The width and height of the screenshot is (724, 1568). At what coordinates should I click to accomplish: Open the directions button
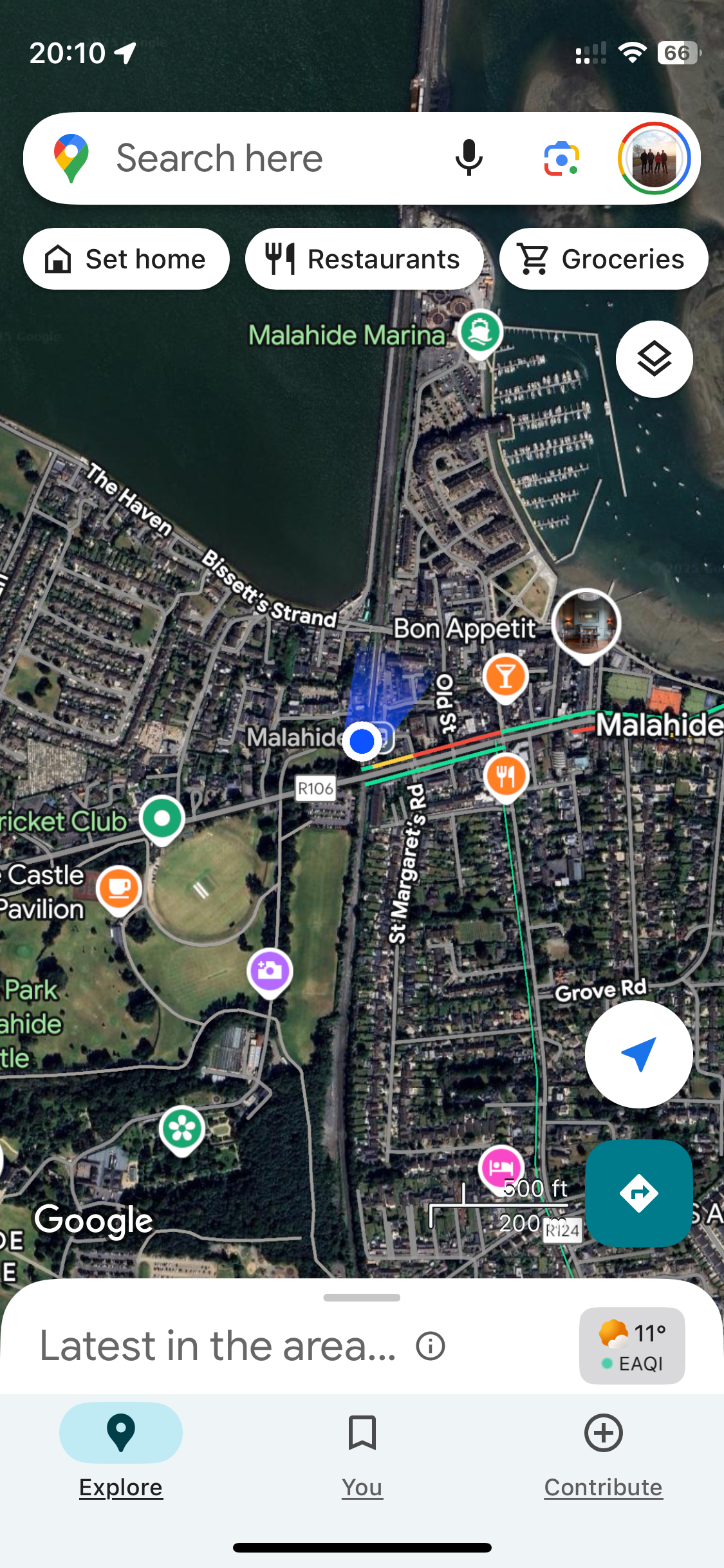[638, 1193]
